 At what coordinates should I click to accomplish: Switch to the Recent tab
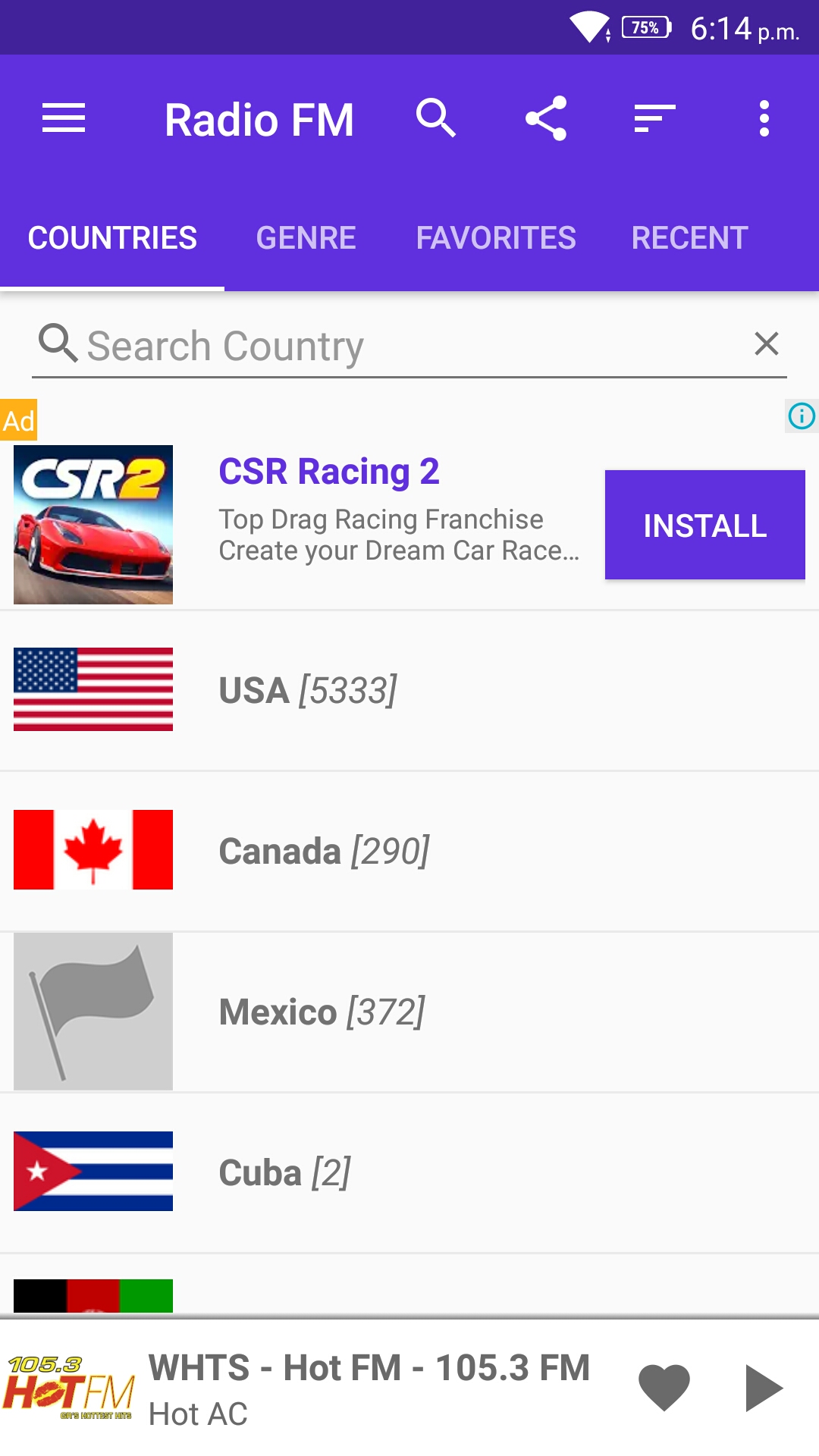[x=690, y=238]
